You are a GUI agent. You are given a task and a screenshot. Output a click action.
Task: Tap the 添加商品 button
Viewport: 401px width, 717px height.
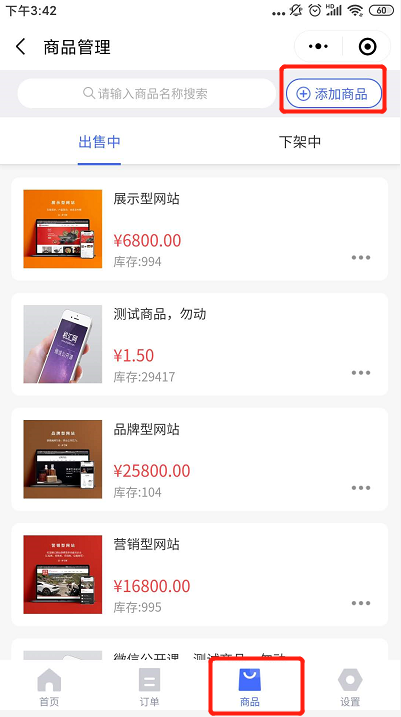(x=334, y=94)
